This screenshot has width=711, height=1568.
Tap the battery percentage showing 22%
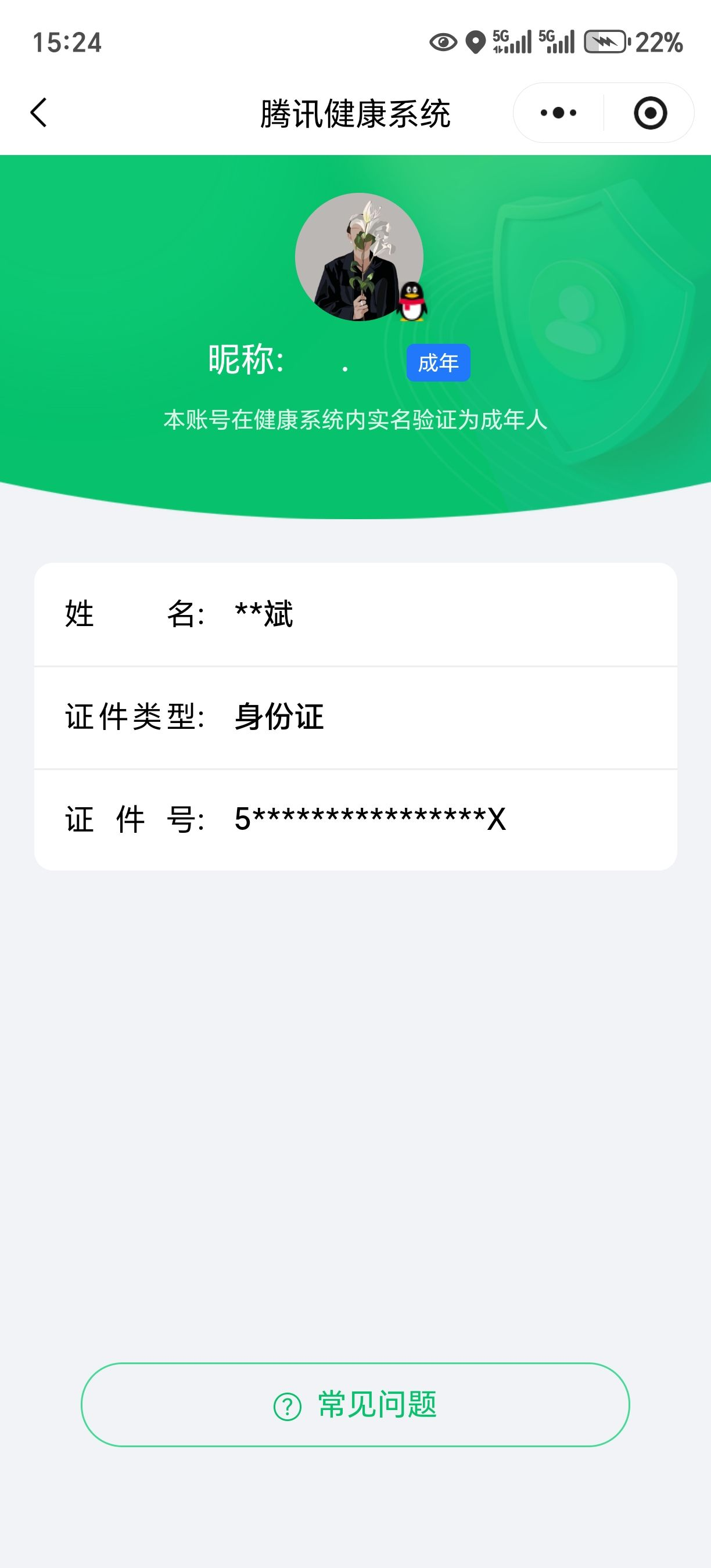point(659,41)
